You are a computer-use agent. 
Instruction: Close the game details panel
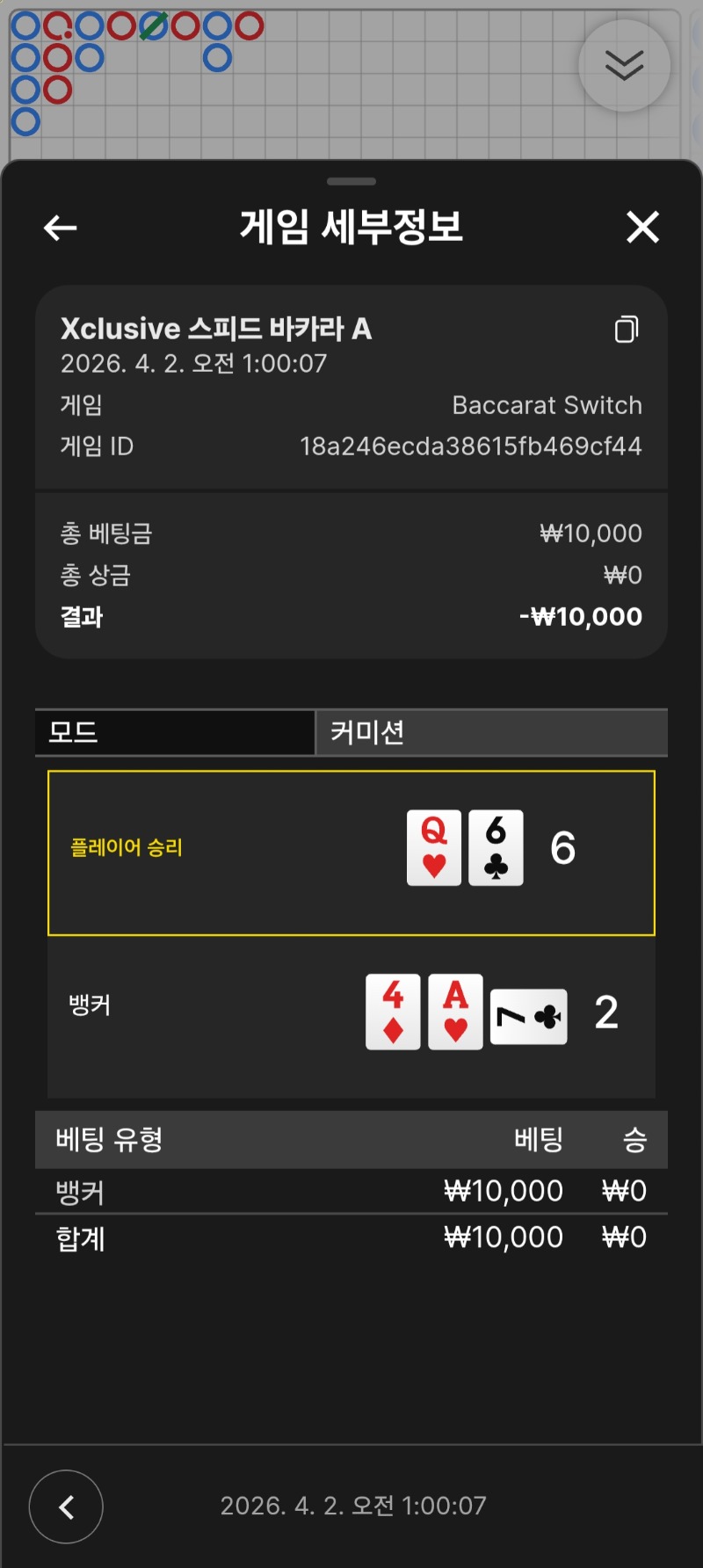(x=642, y=228)
